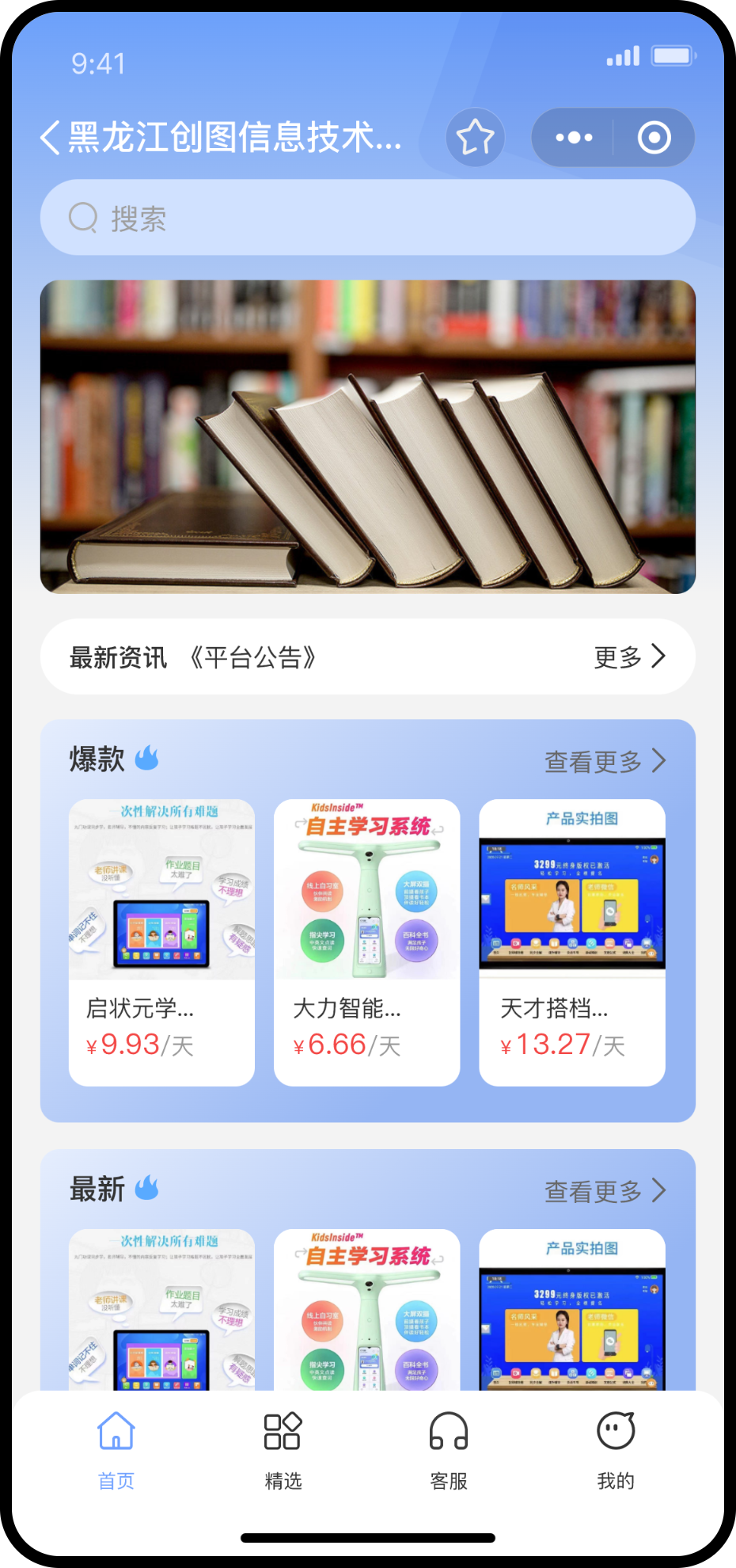The width and height of the screenshot is (736, 1568).
Task: Open the 大力智能 product card in 爆款
Action: tap(366, 942)
